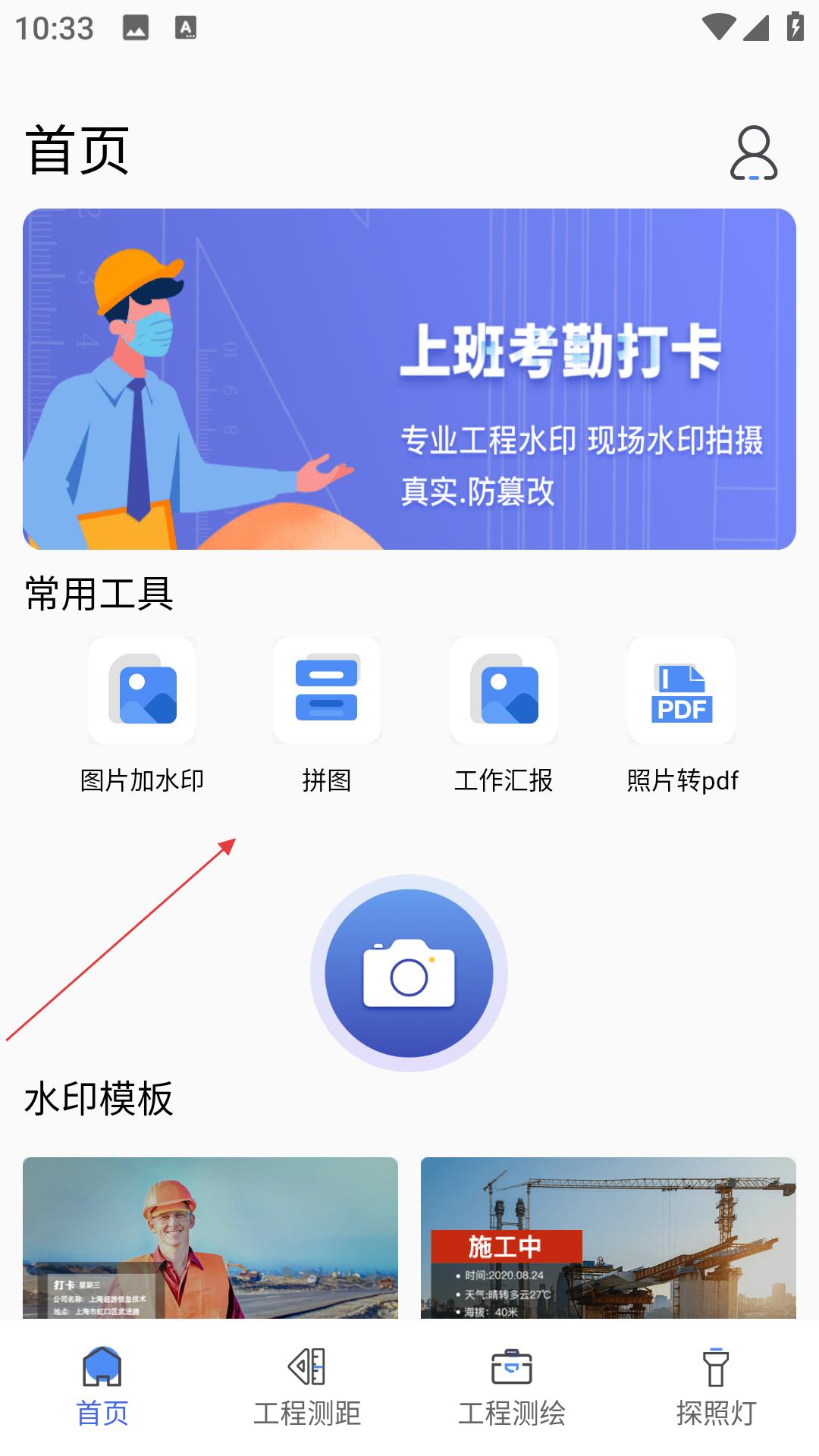Open the 探照灯 tab
The width and height of the screenshot is (819, 1456).
coord(717,1387)
